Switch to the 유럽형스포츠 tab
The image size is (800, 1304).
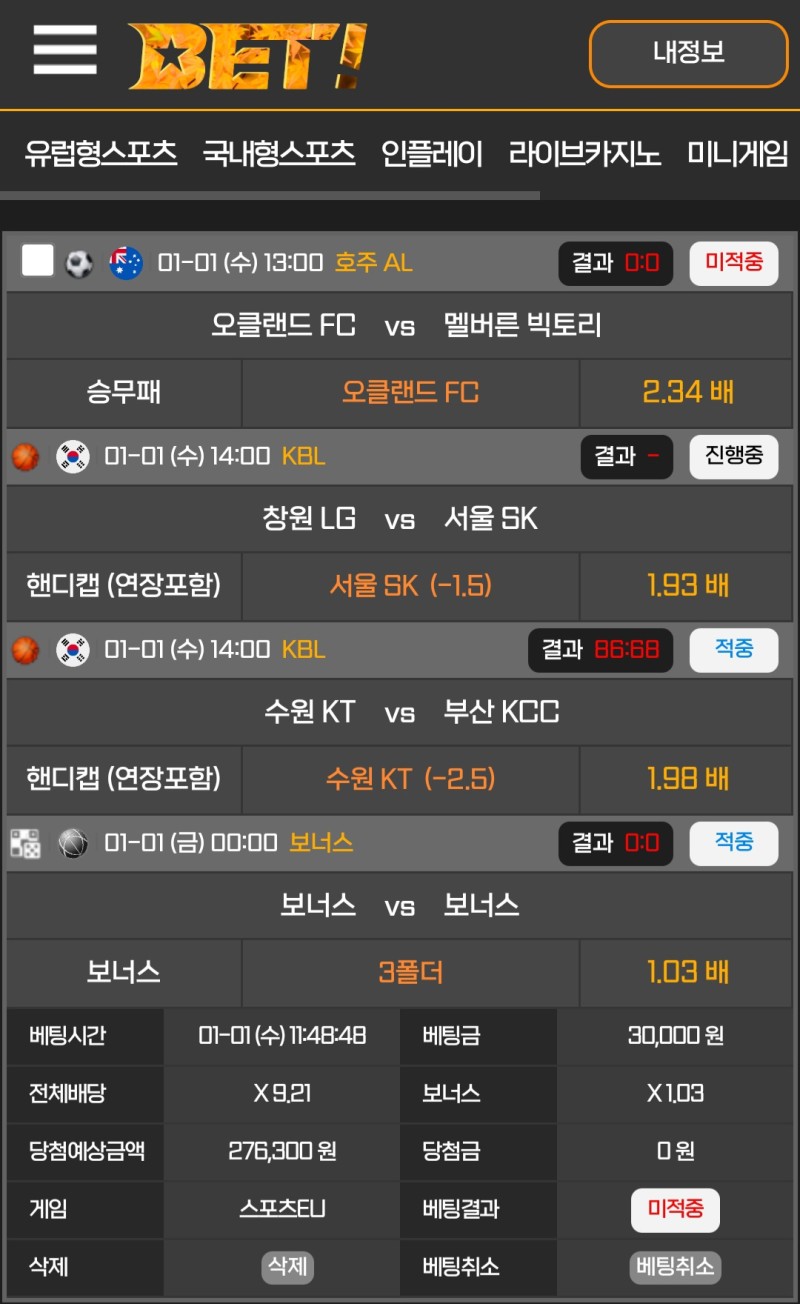tap(101, 154)
